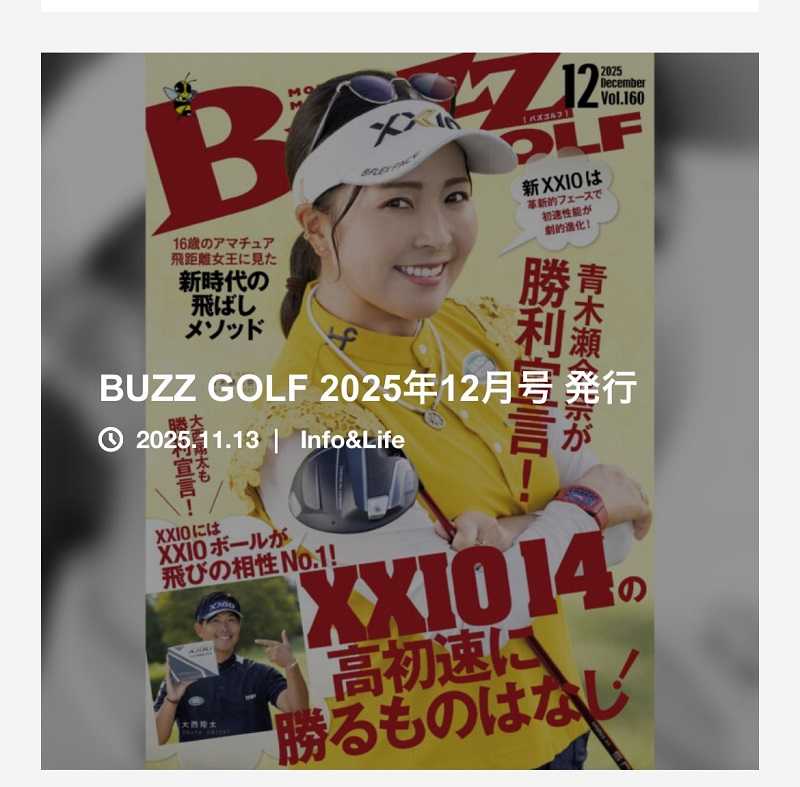Open the BUZZ GOLF 2025年12月号 発行 article

click(368, 388)
